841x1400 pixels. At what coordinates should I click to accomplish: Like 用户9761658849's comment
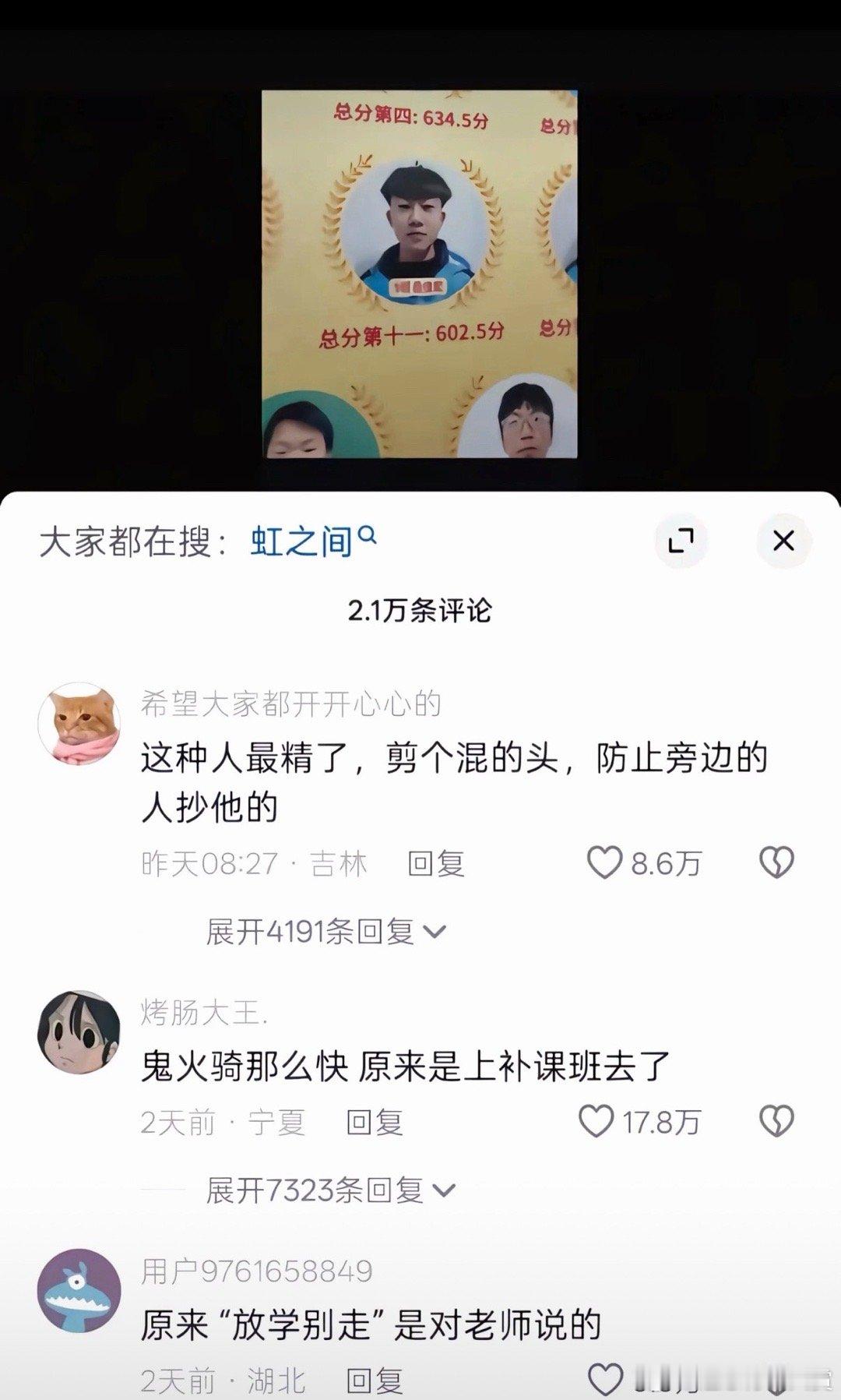pyautogui.click(x=605, y=1380)
